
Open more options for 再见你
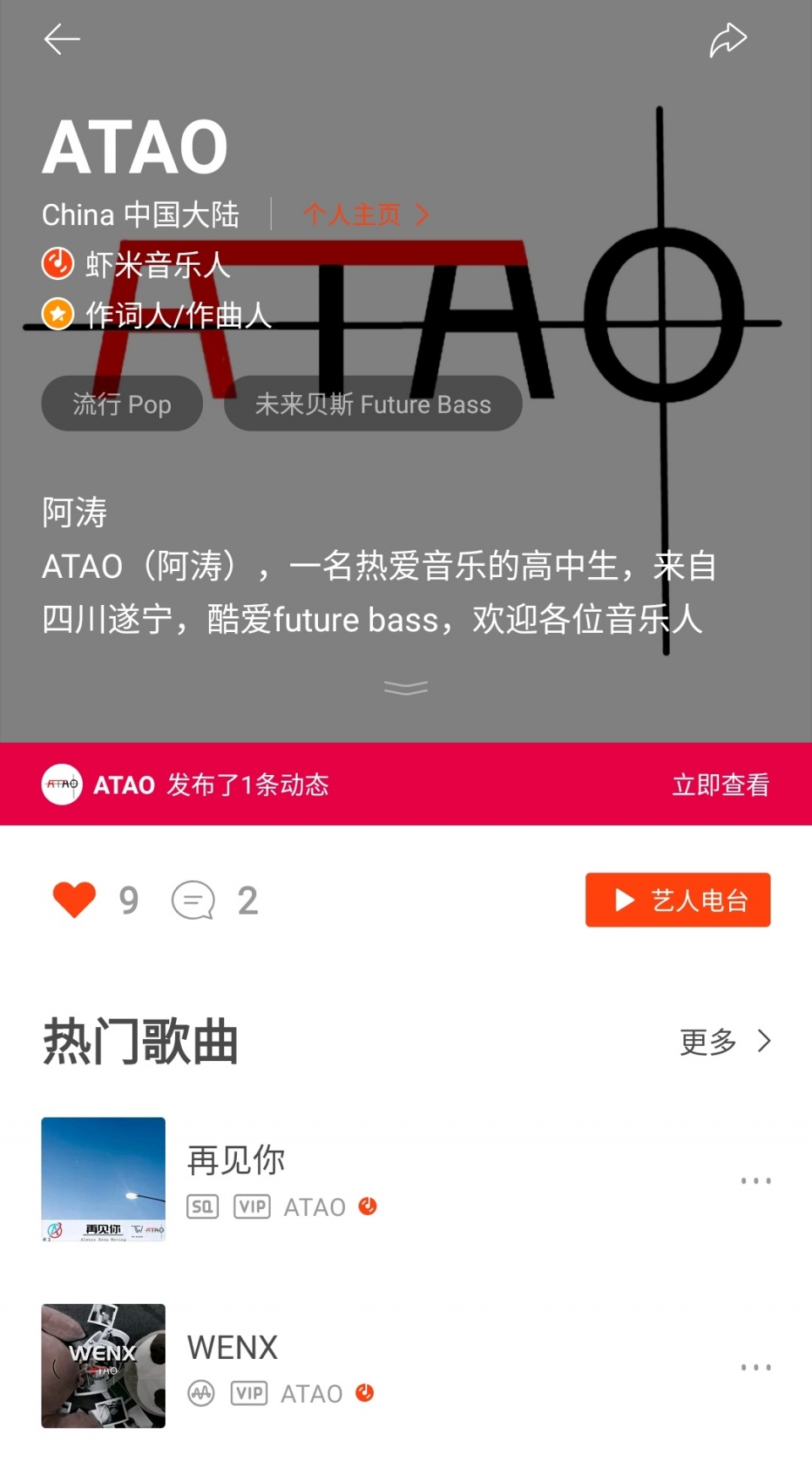[x=755, y=1179]
